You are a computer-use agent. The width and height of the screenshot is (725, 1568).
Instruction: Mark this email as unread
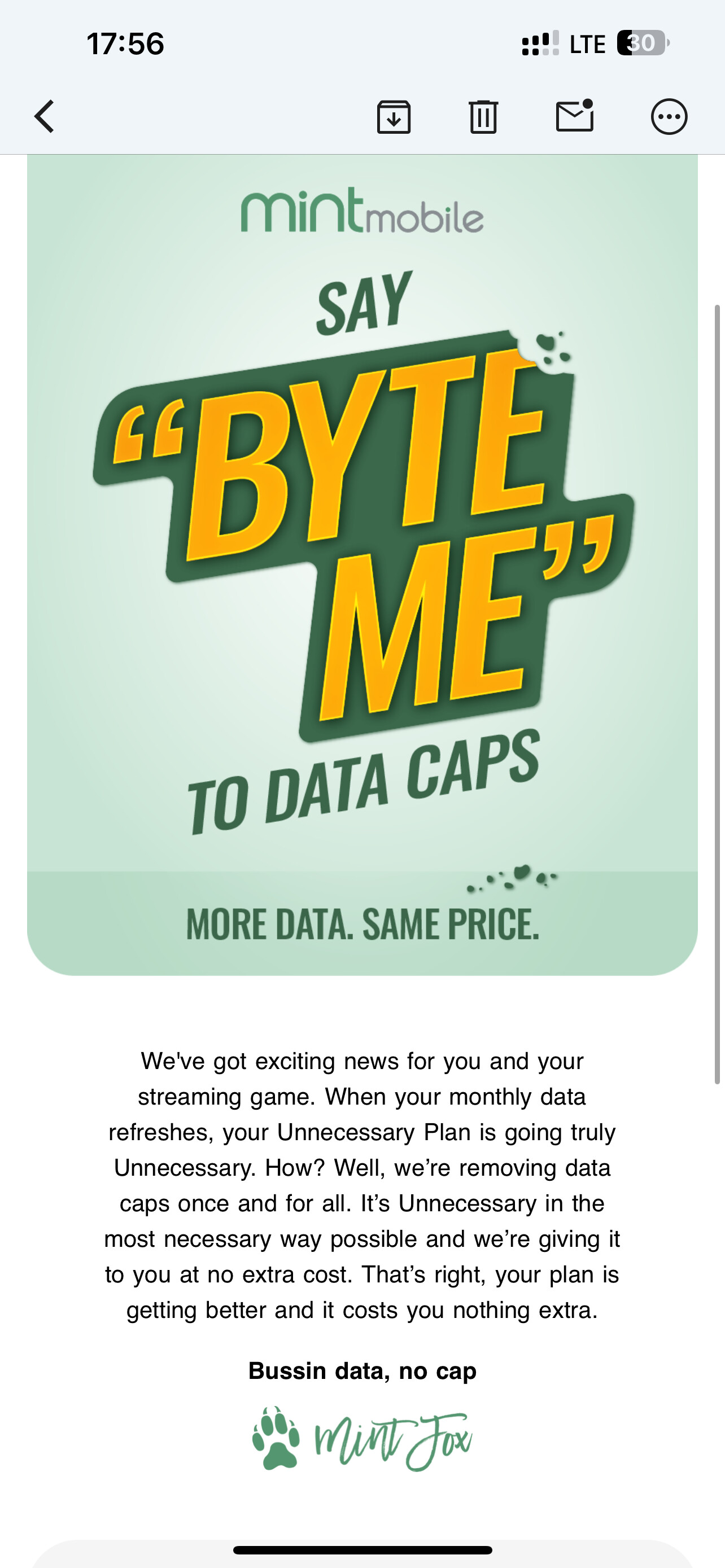point(575,115)
